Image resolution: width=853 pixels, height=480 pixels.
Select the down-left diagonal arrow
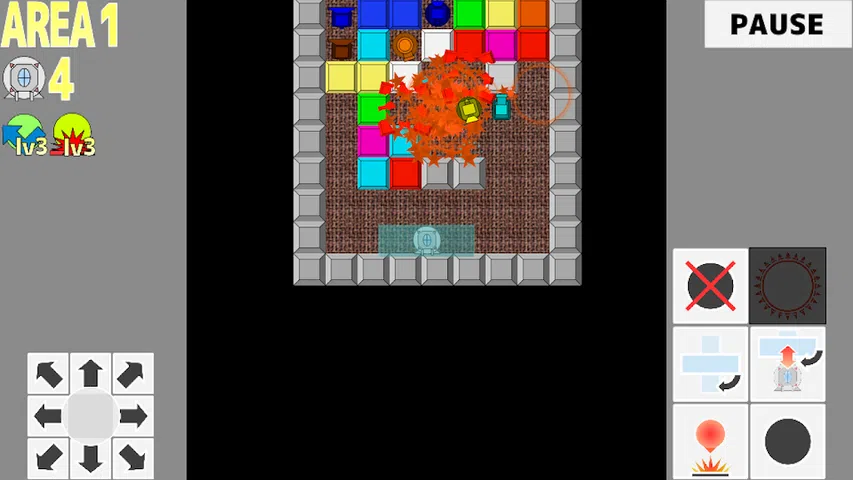tap(48, 458)
